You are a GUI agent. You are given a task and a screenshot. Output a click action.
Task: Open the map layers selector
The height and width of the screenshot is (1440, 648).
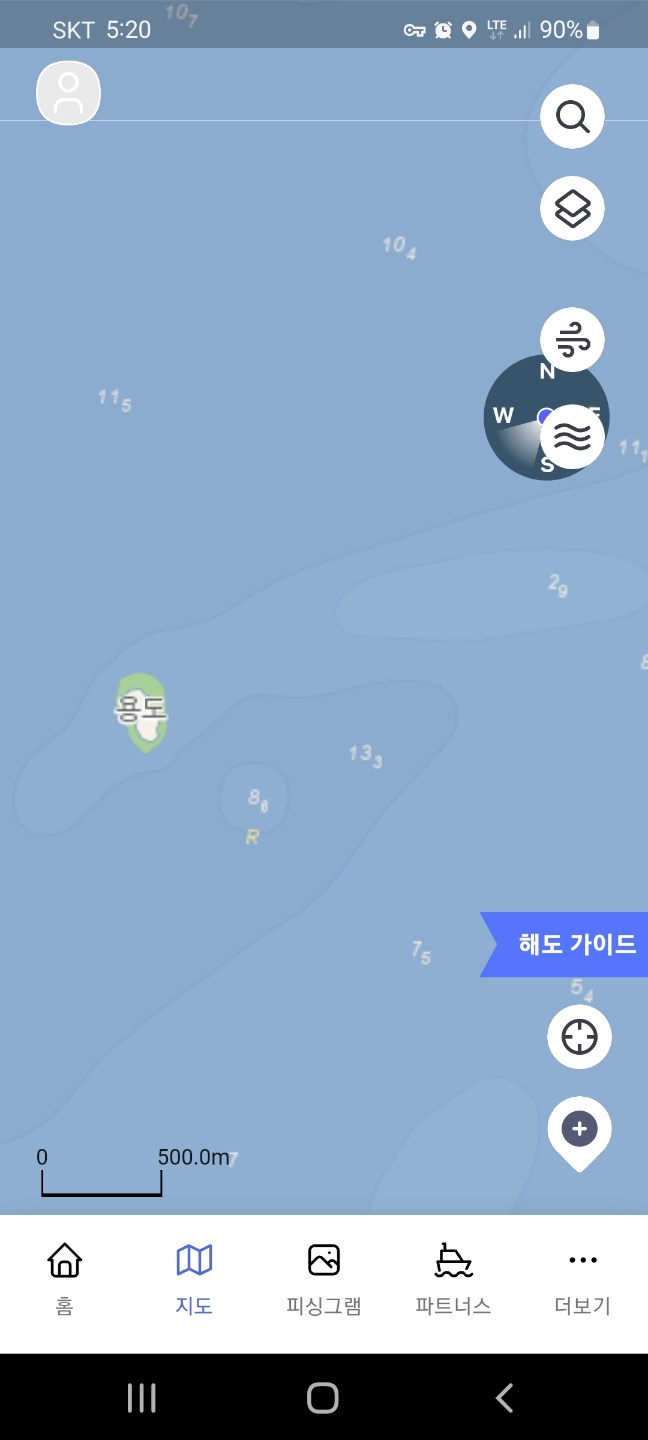pyautogui.click(x=572, y=209)
